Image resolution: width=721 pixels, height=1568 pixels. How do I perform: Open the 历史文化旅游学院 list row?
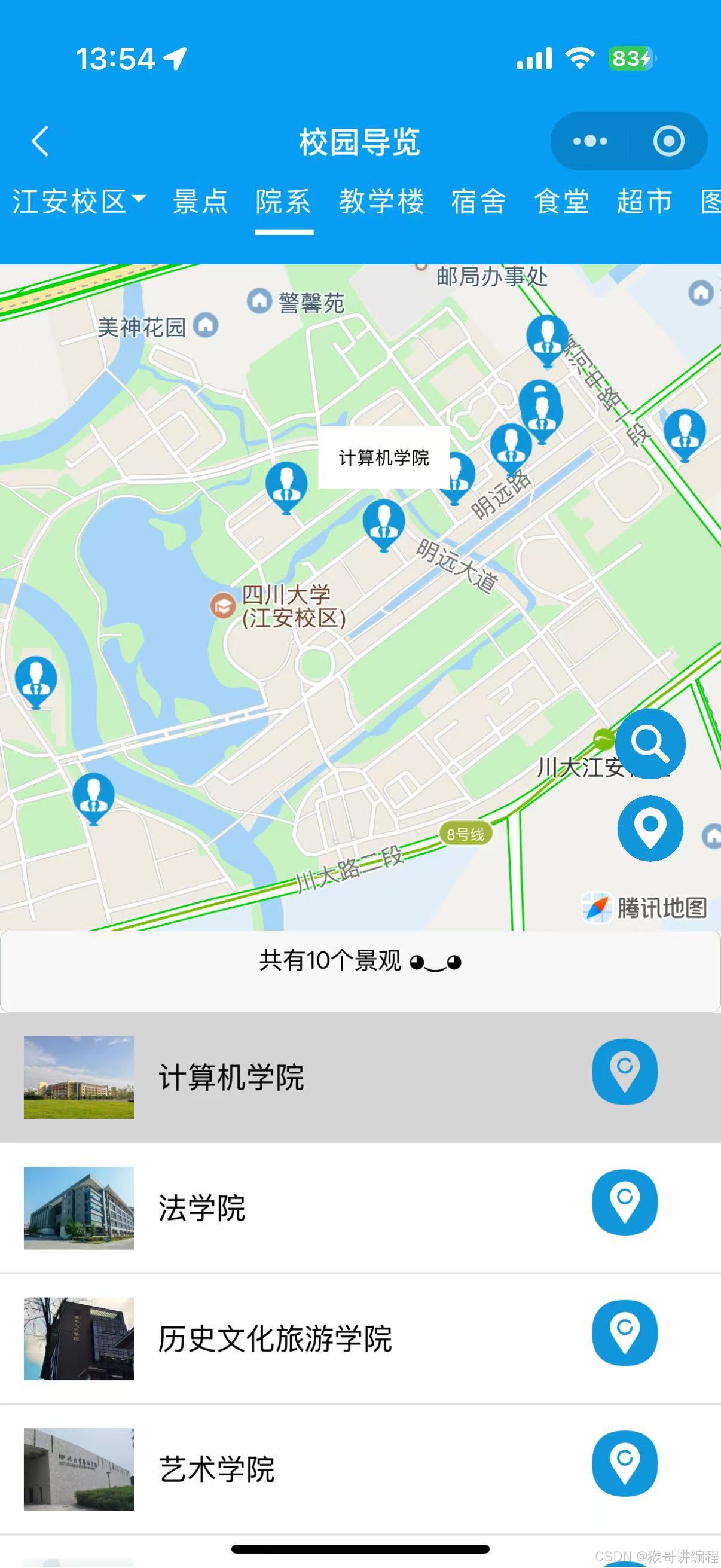click(x=304, y=1338)
